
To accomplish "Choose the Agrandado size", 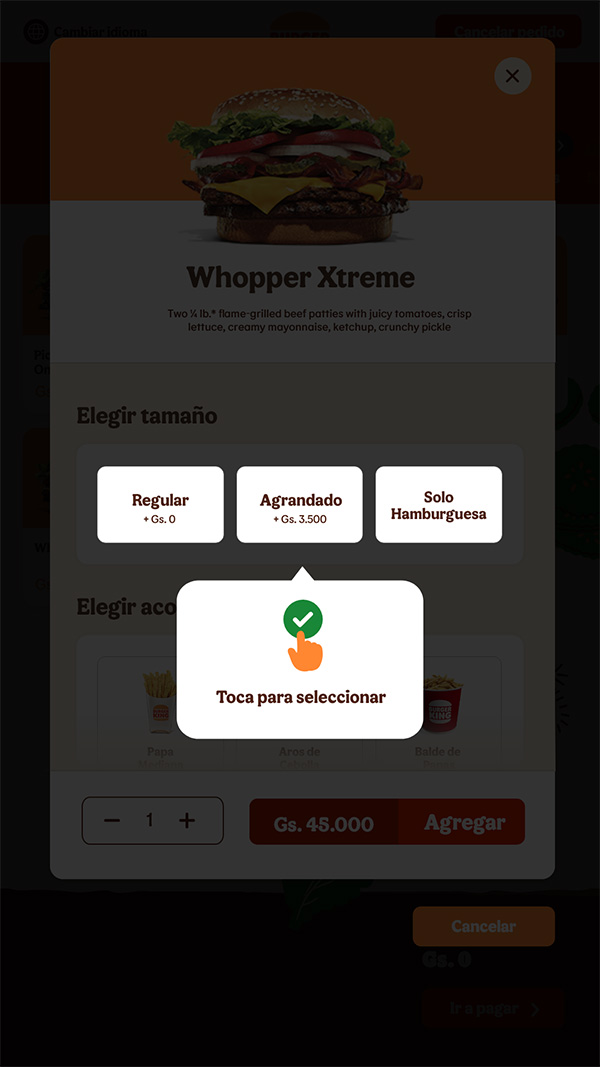I will 300,505.
